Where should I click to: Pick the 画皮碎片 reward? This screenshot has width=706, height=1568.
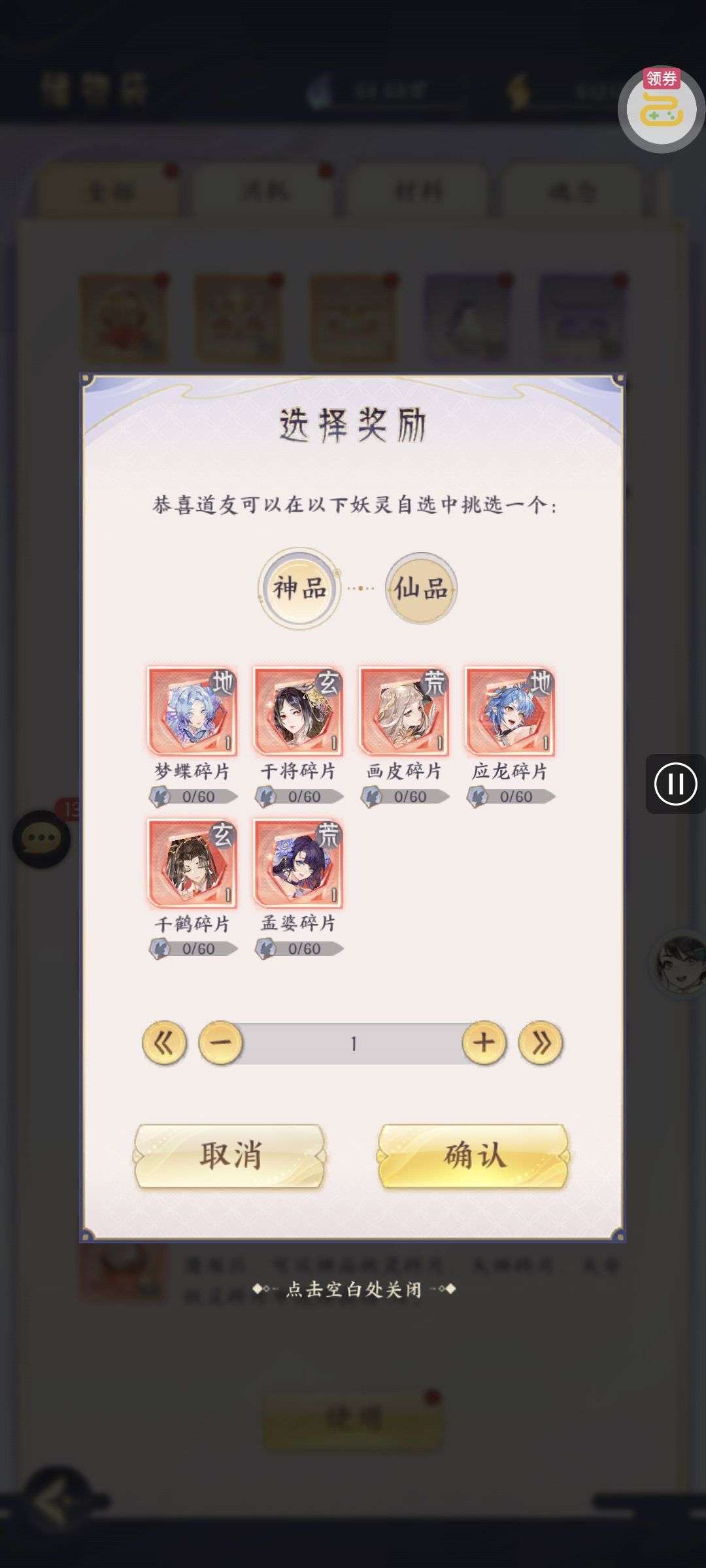click(404, 712)
